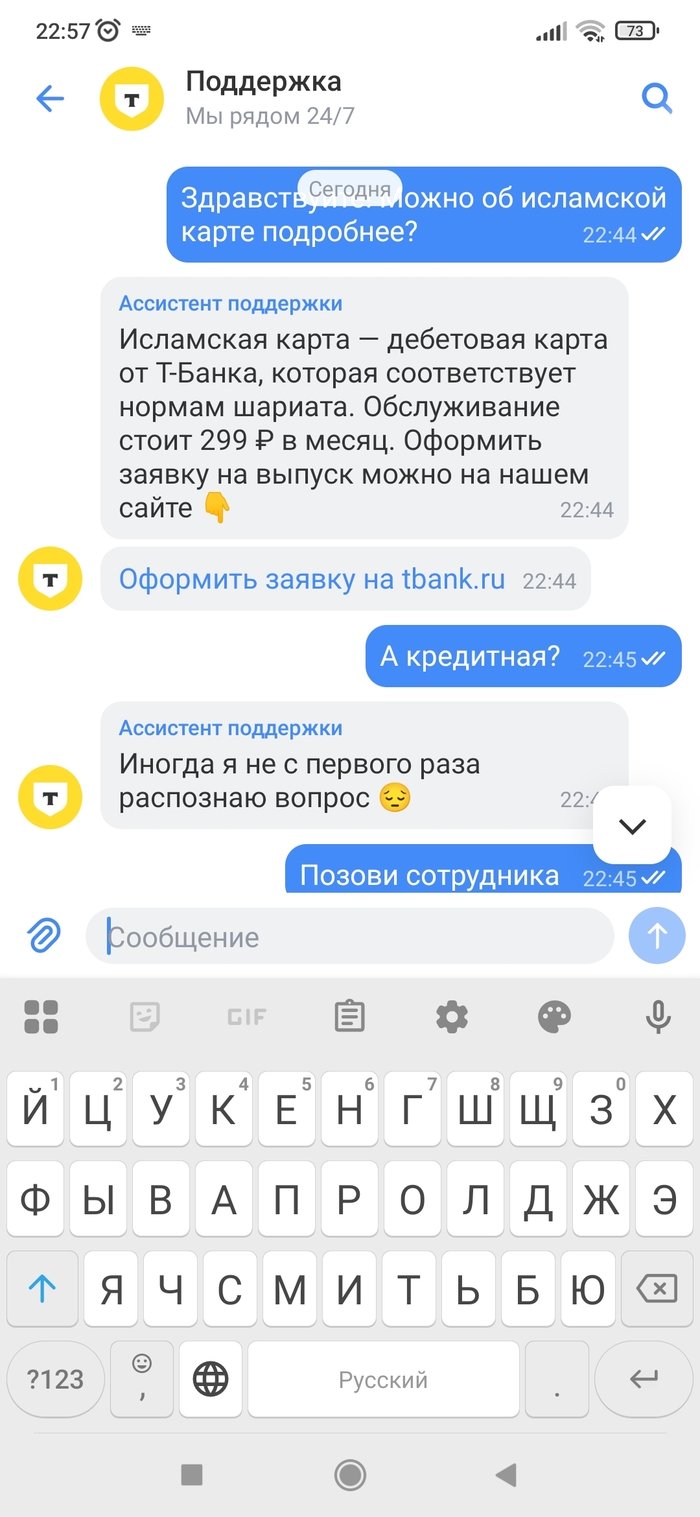Open keyboard theme palette
Screen dimensions: 700x1517
(554, 1017)
